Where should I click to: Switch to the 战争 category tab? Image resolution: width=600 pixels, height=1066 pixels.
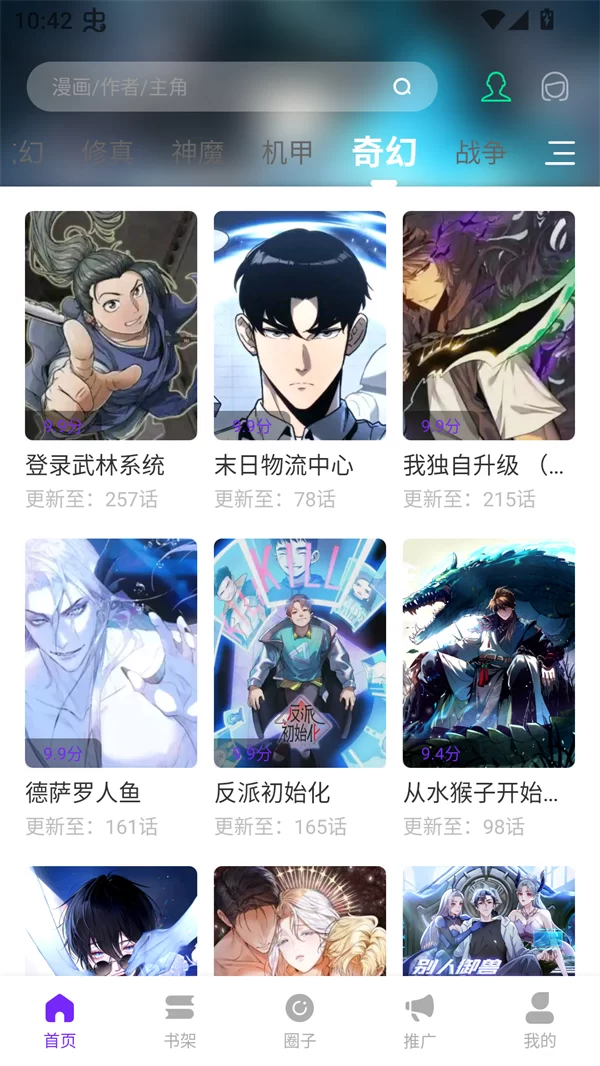tap(481, 152)
